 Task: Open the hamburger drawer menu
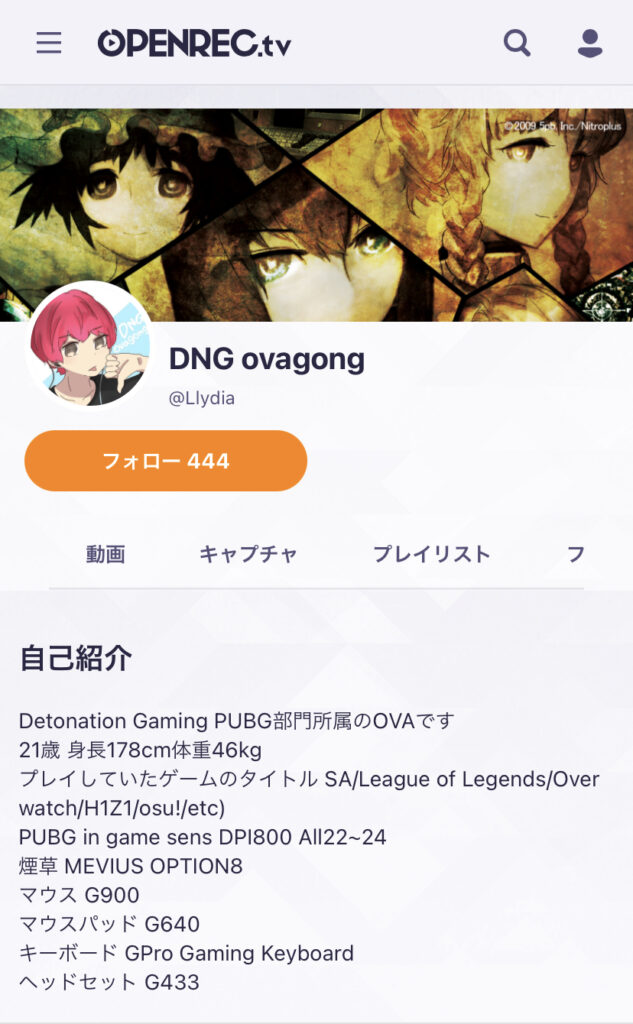point(49,43)
